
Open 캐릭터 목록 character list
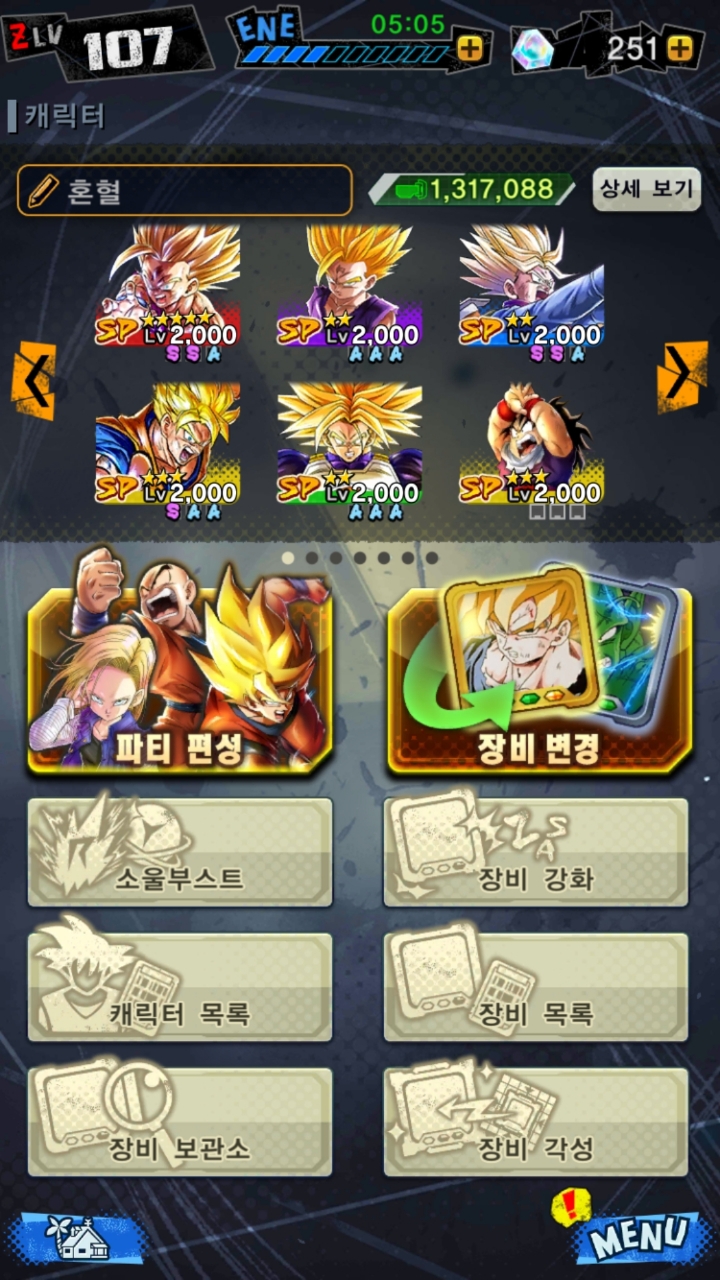coord(180,988)
